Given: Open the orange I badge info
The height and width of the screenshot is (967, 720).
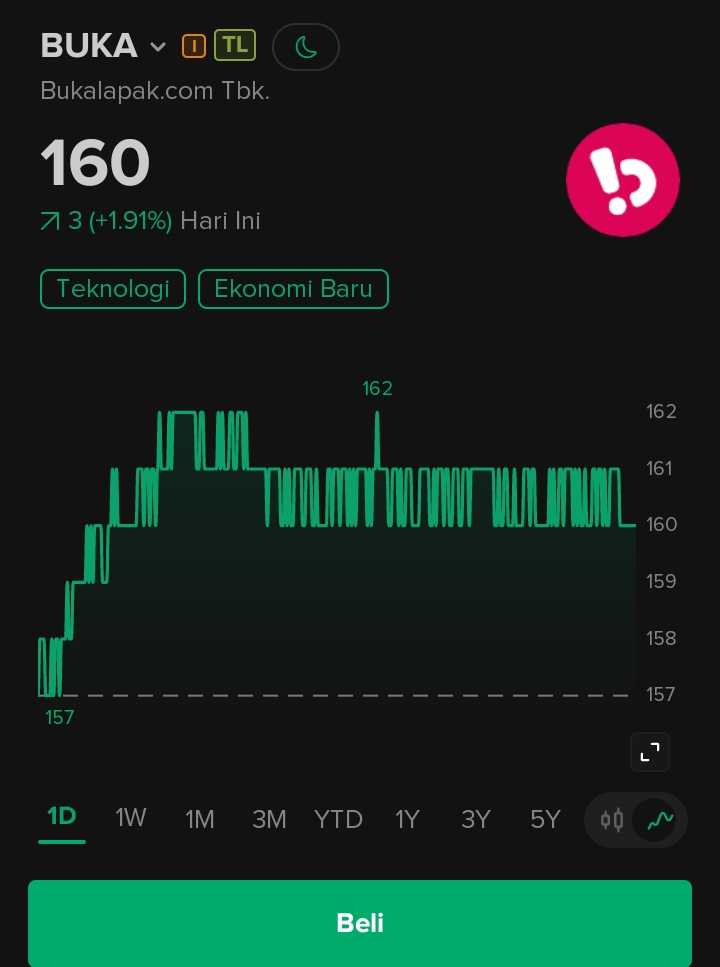Looking at the screenshot, I should click(x=193, y=46).
